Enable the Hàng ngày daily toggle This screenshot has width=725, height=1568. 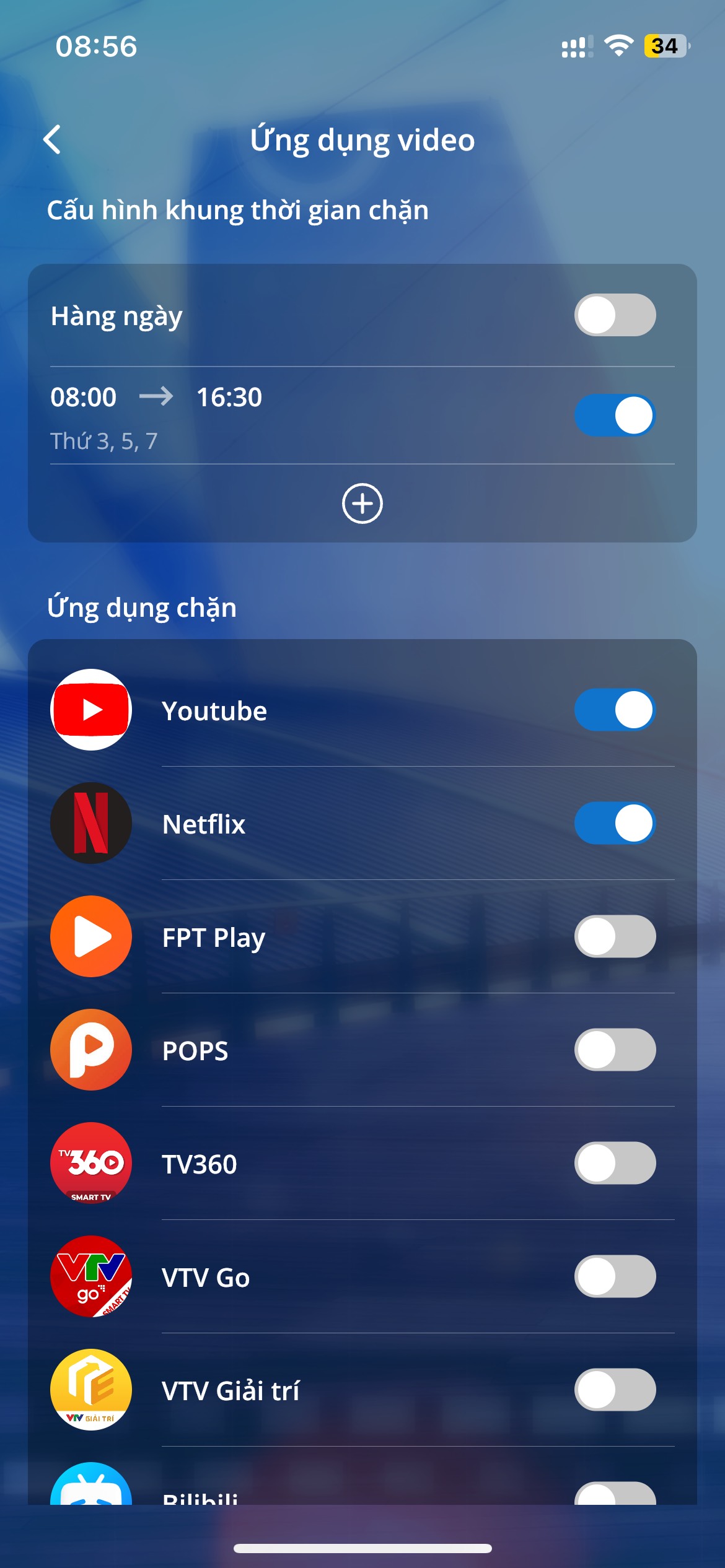(615, 315)
